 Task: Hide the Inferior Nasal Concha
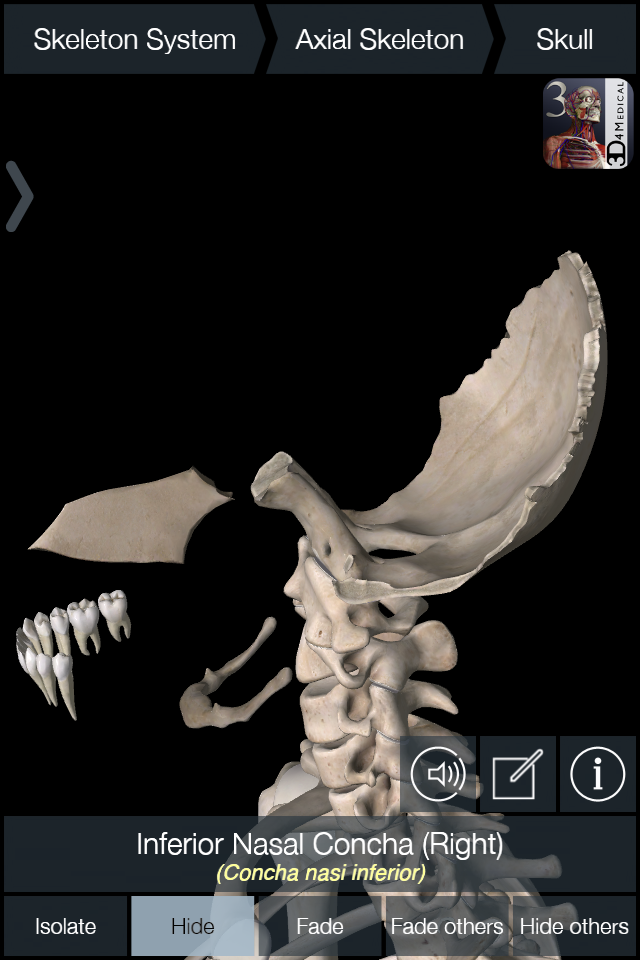pyautogui.click(x=192, y=926)
